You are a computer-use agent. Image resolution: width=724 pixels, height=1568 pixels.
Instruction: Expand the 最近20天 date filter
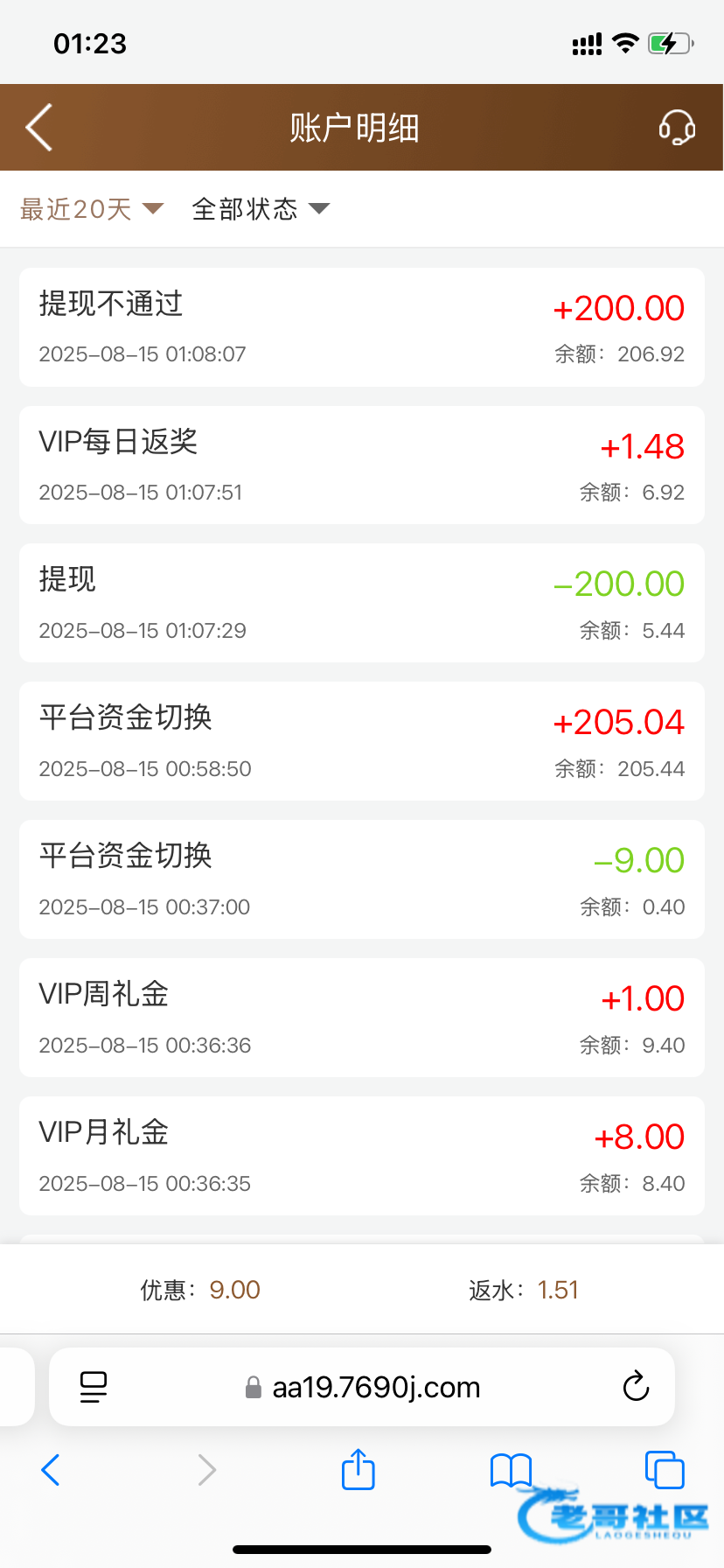(x=92, y=209)
